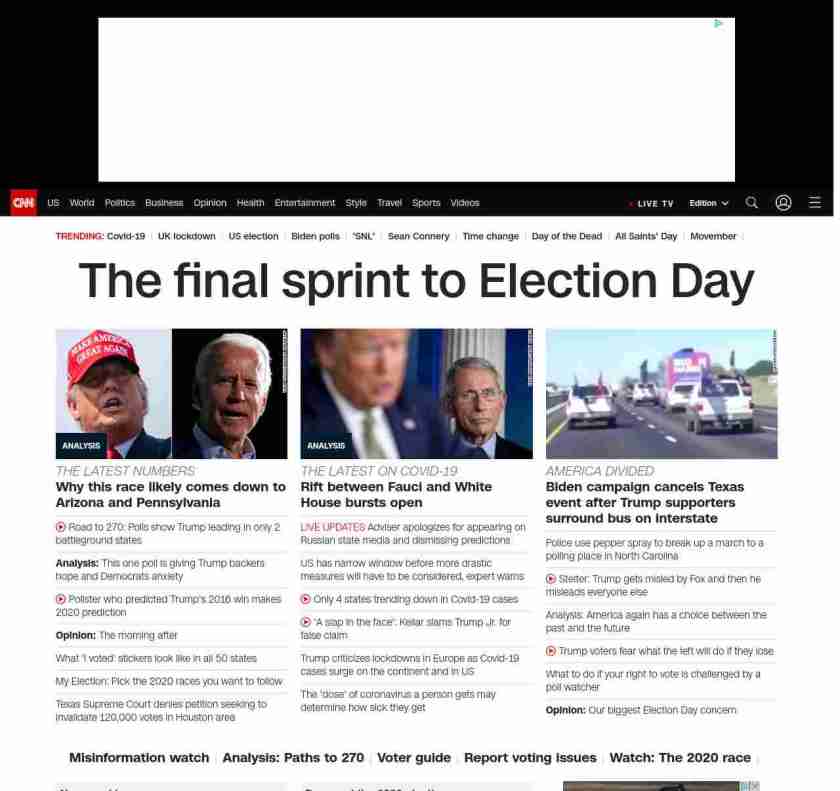Viewport: 840px width, 791px height.
Task: Open Report voting issues link
Action: 530,758
